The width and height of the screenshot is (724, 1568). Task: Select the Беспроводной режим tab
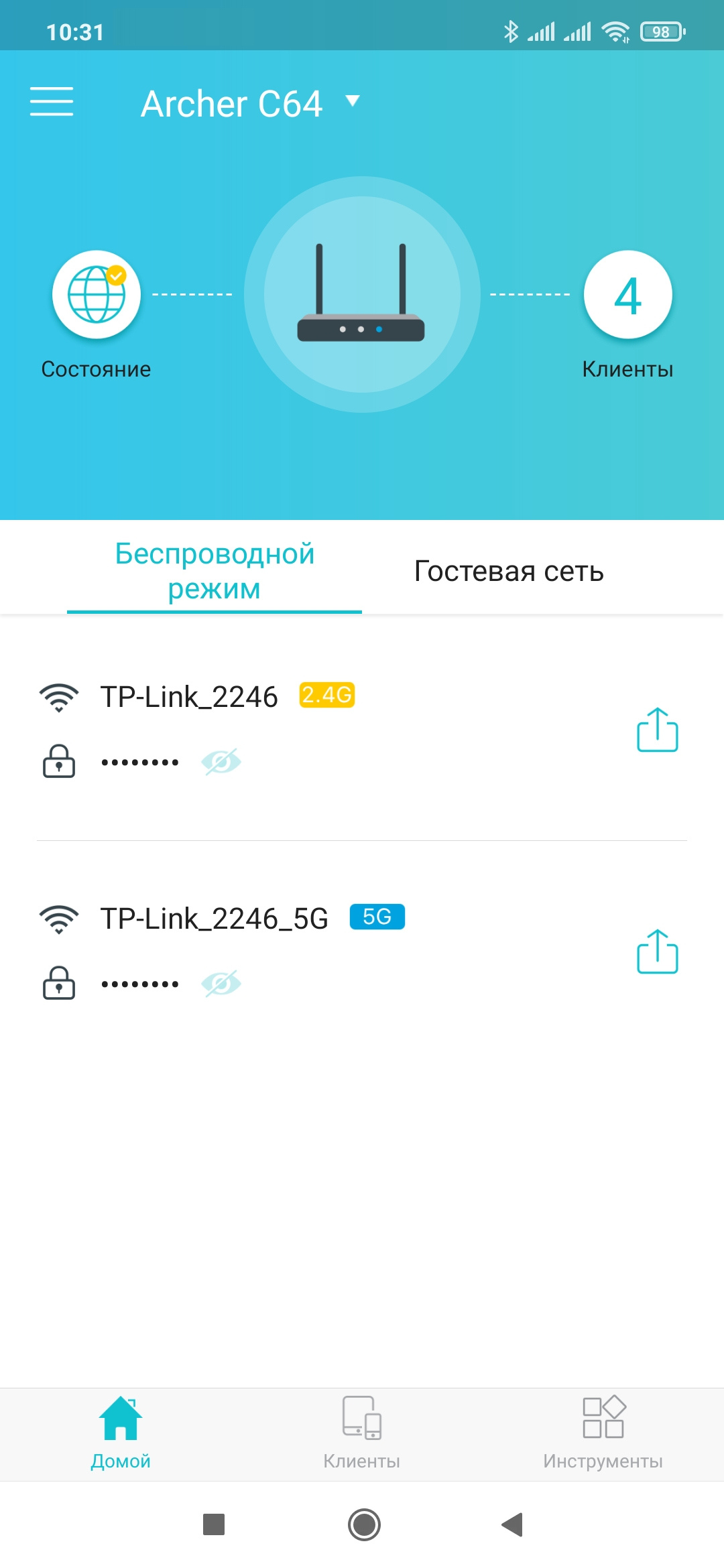tap(215, 572)
